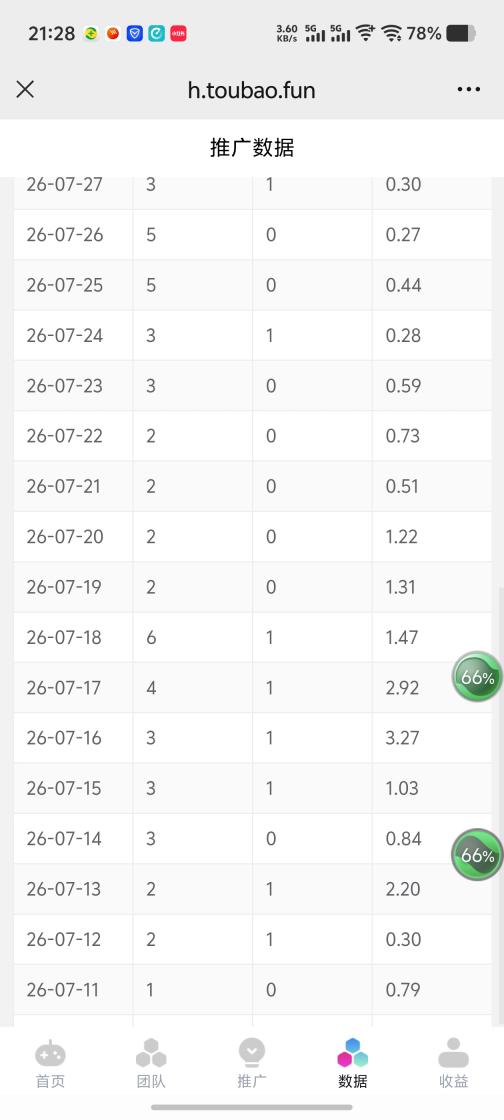The image size is (504, 1120).
Task: Open the three-dot overflow menu
Action: [469, 90]
